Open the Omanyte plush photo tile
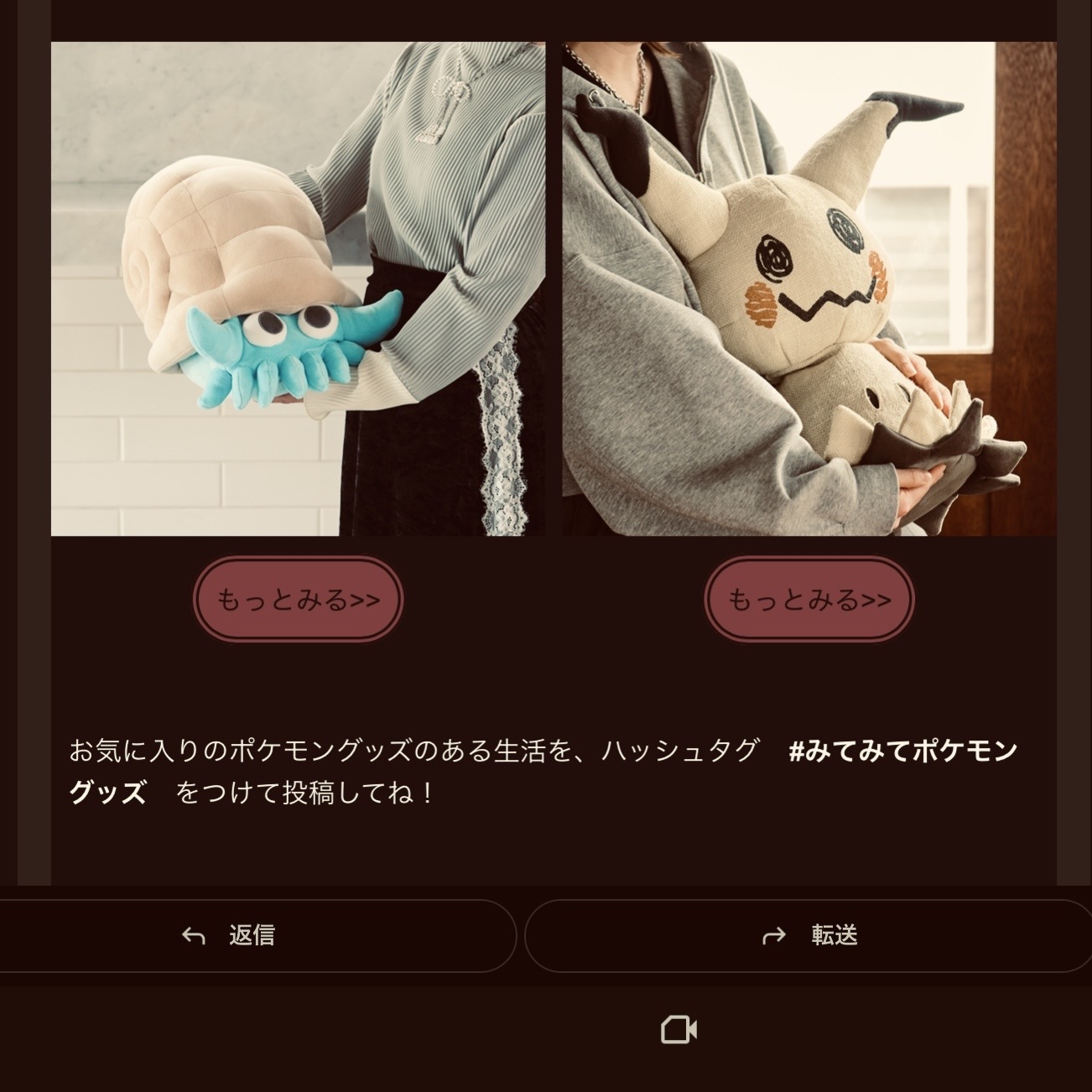The height and width of the screenshot is (1092, 1092). (x=298, y=289)
